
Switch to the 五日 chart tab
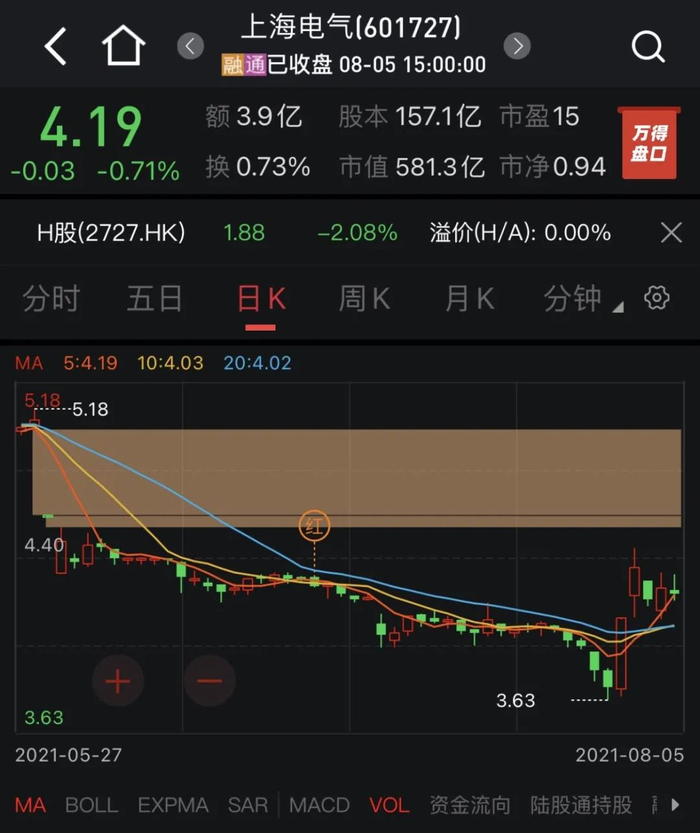coord(154,298)
